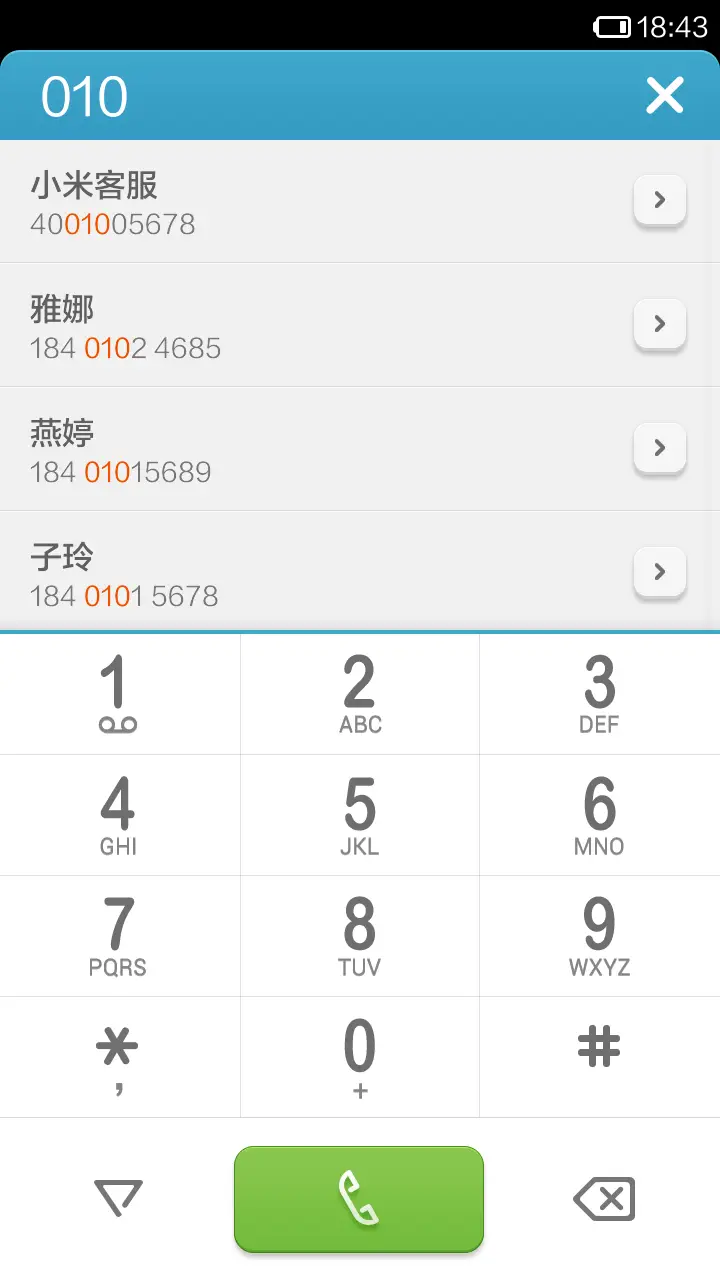720x1280 pixels.
Task: Enter digit 2 ABC
Action: pyautogui.click(x=360, y=694)
